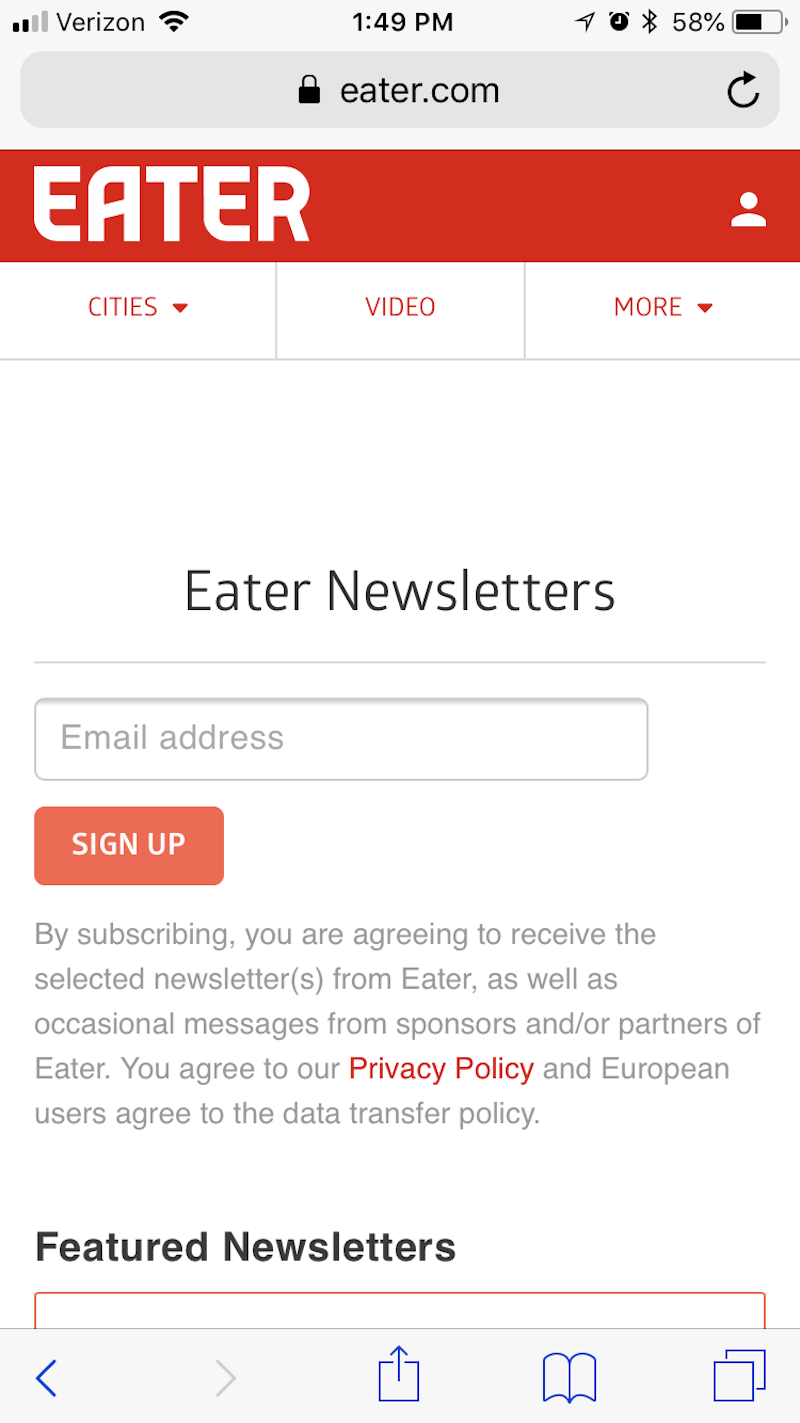The image size is (800, 1423).
Task: Expand the Cities dropdown menu
Action: (138, 307)
